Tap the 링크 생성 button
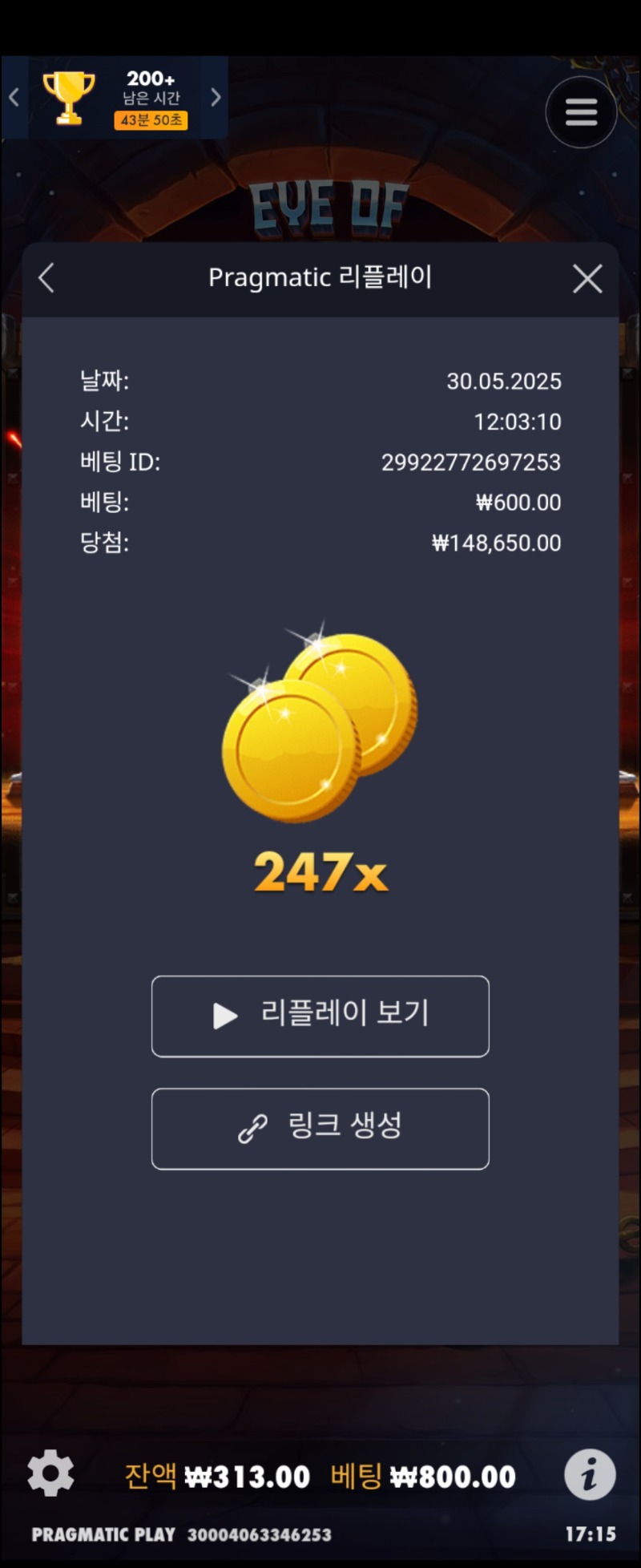 (320, 1128)
